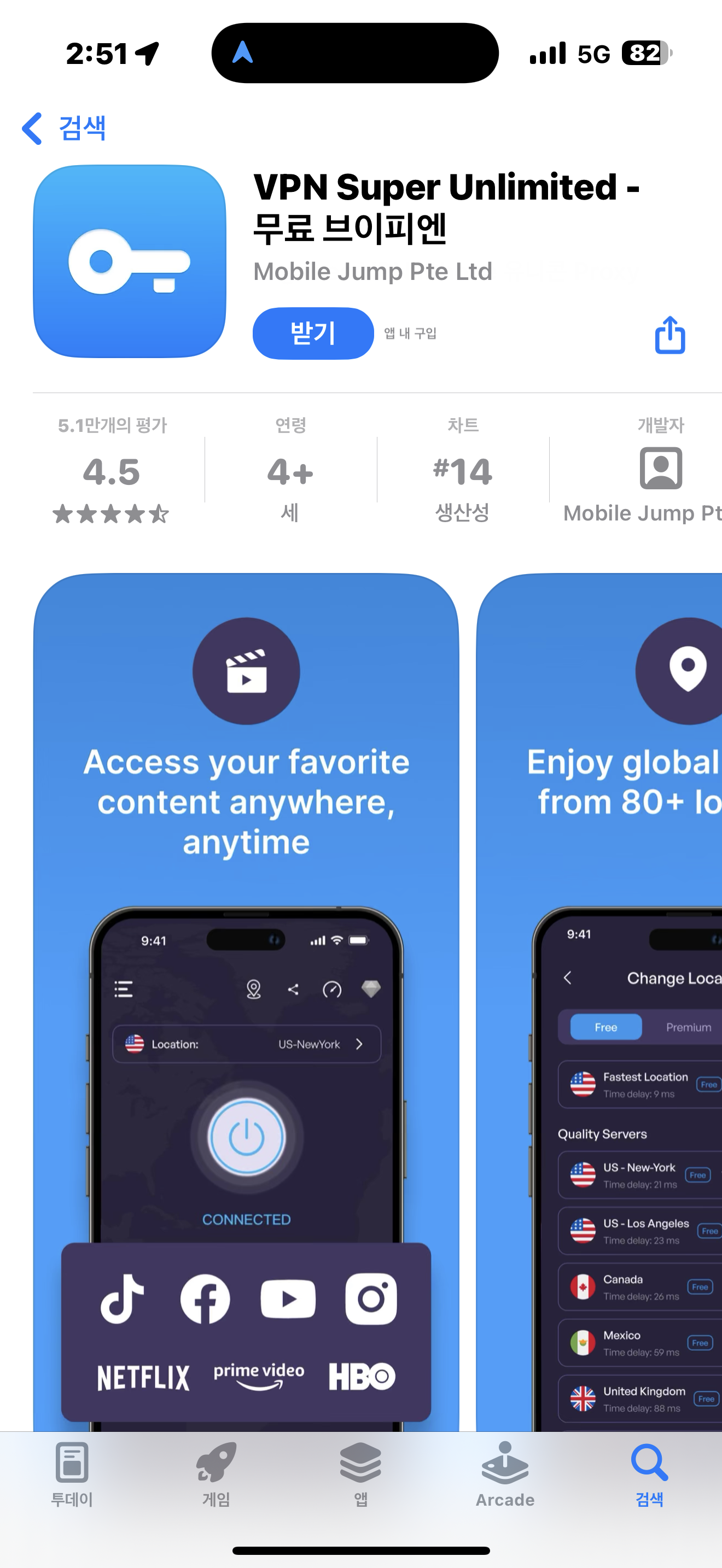Tap 받기 to download the app

coord(313,334)
